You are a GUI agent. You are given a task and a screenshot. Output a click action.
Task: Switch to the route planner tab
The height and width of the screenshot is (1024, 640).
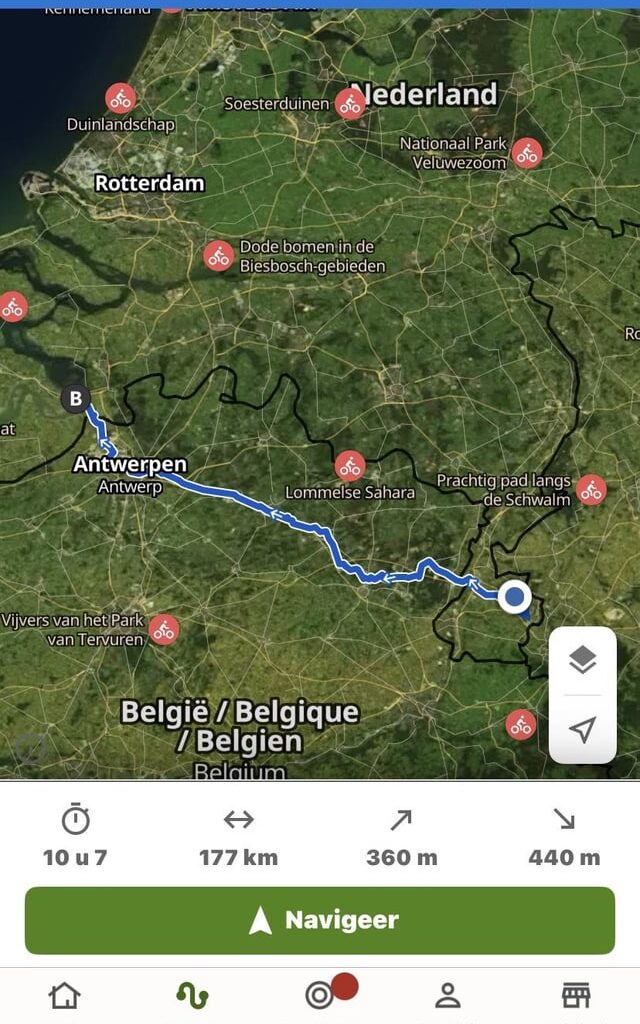191,995
